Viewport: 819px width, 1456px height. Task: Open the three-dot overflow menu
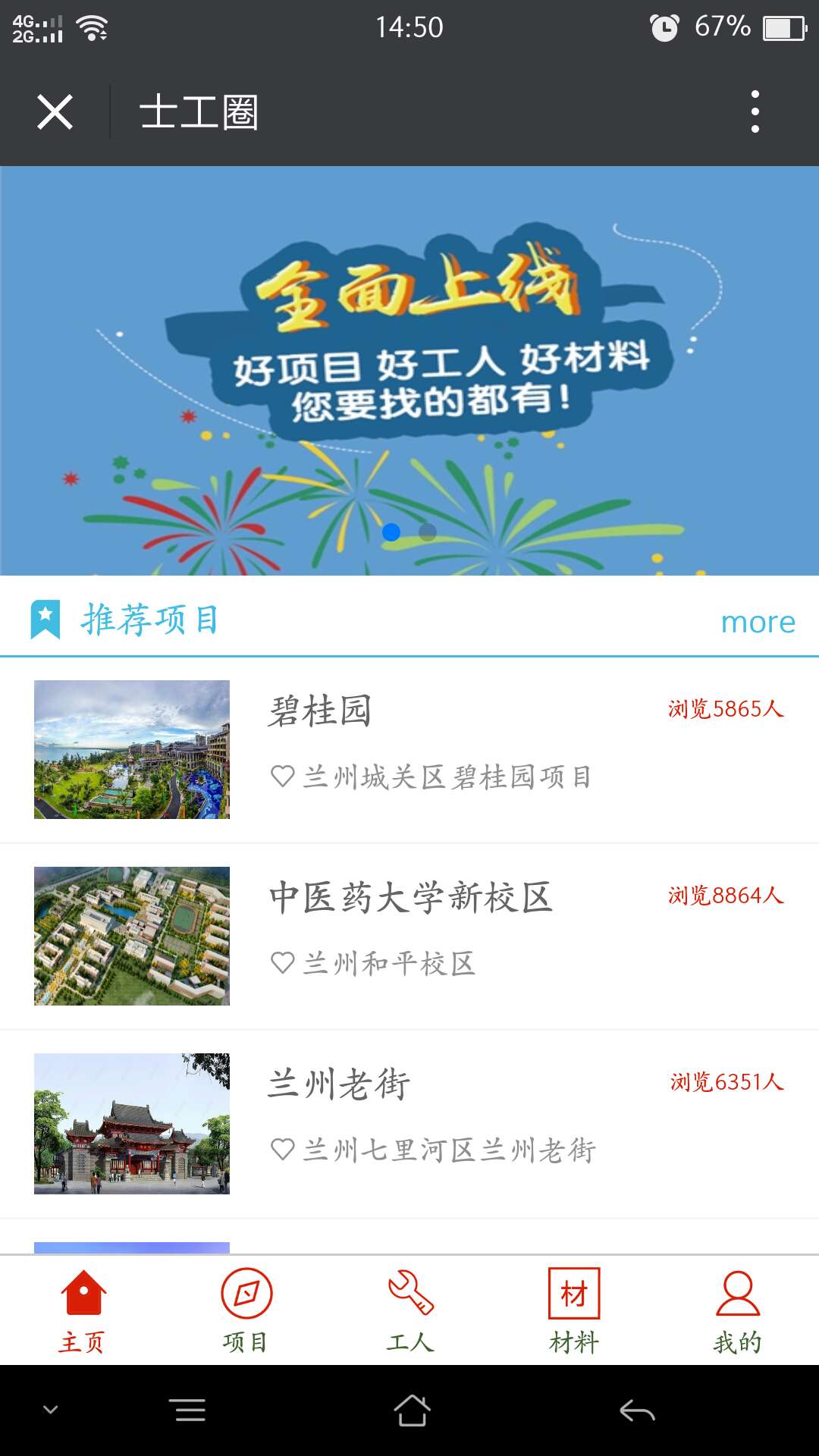coord(755,112)
